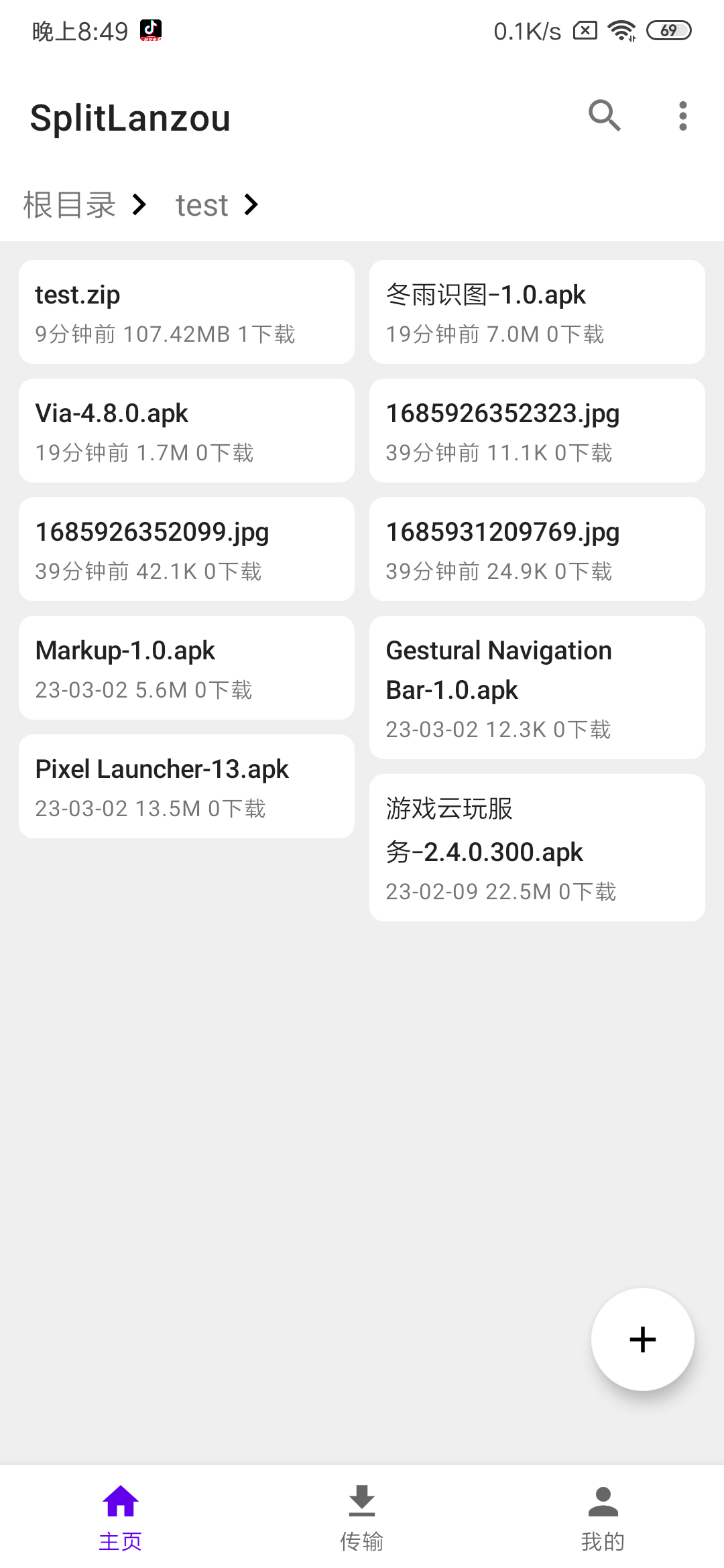Open the three-dot overflow menu
The image size is (724, 1568).
click(682, 116)
